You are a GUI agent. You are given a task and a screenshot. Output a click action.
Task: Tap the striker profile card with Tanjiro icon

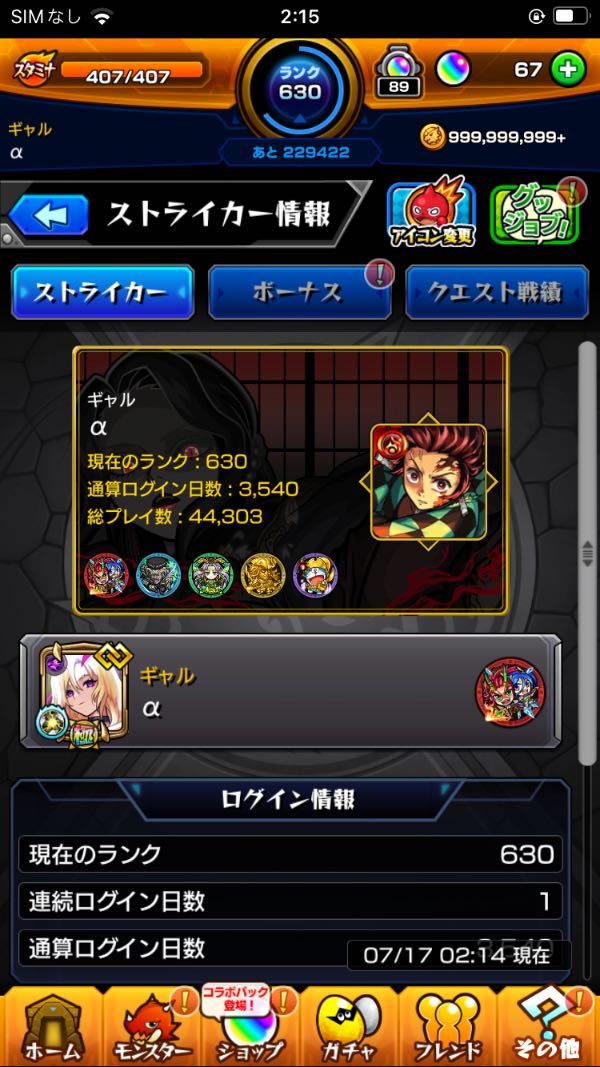tap(290, 480)
